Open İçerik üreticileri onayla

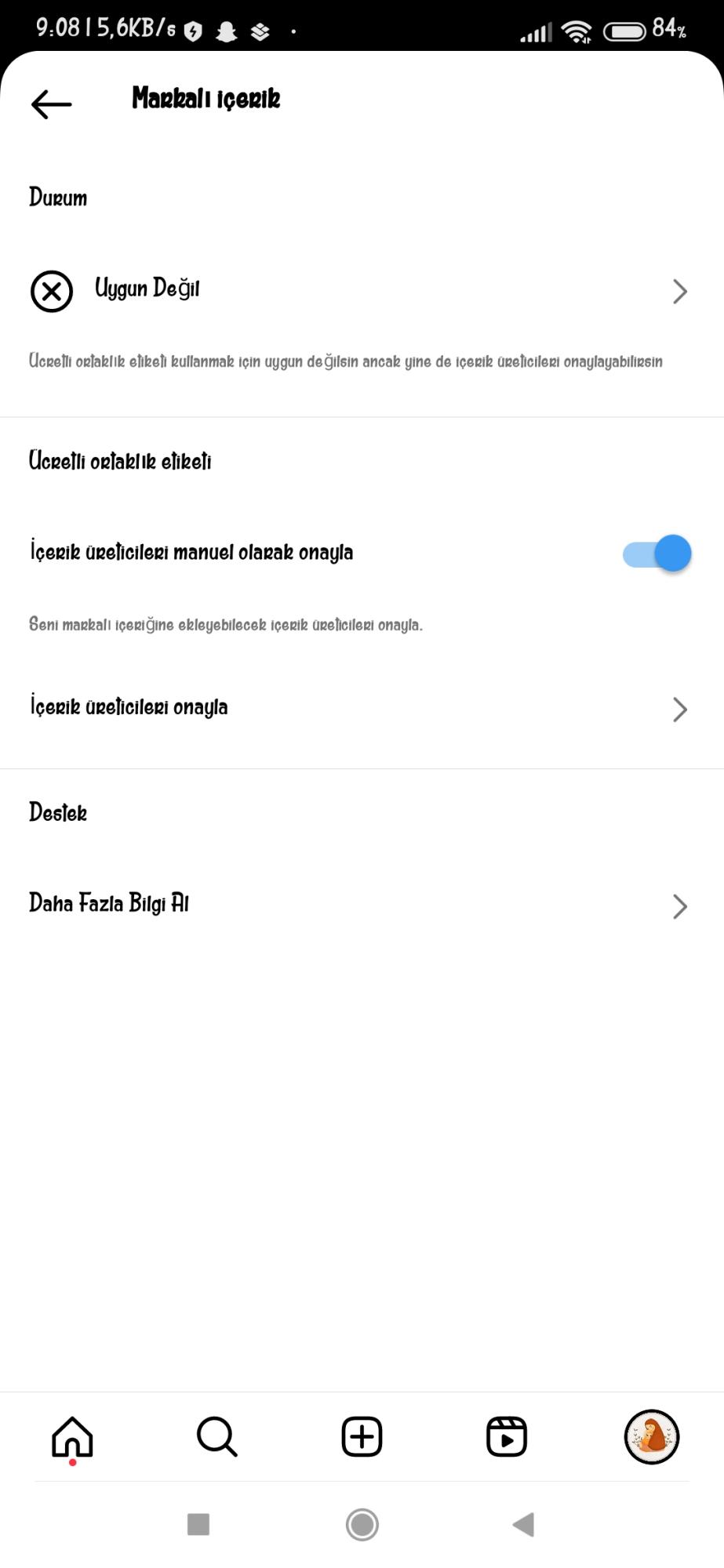click(x=361, y=708)
